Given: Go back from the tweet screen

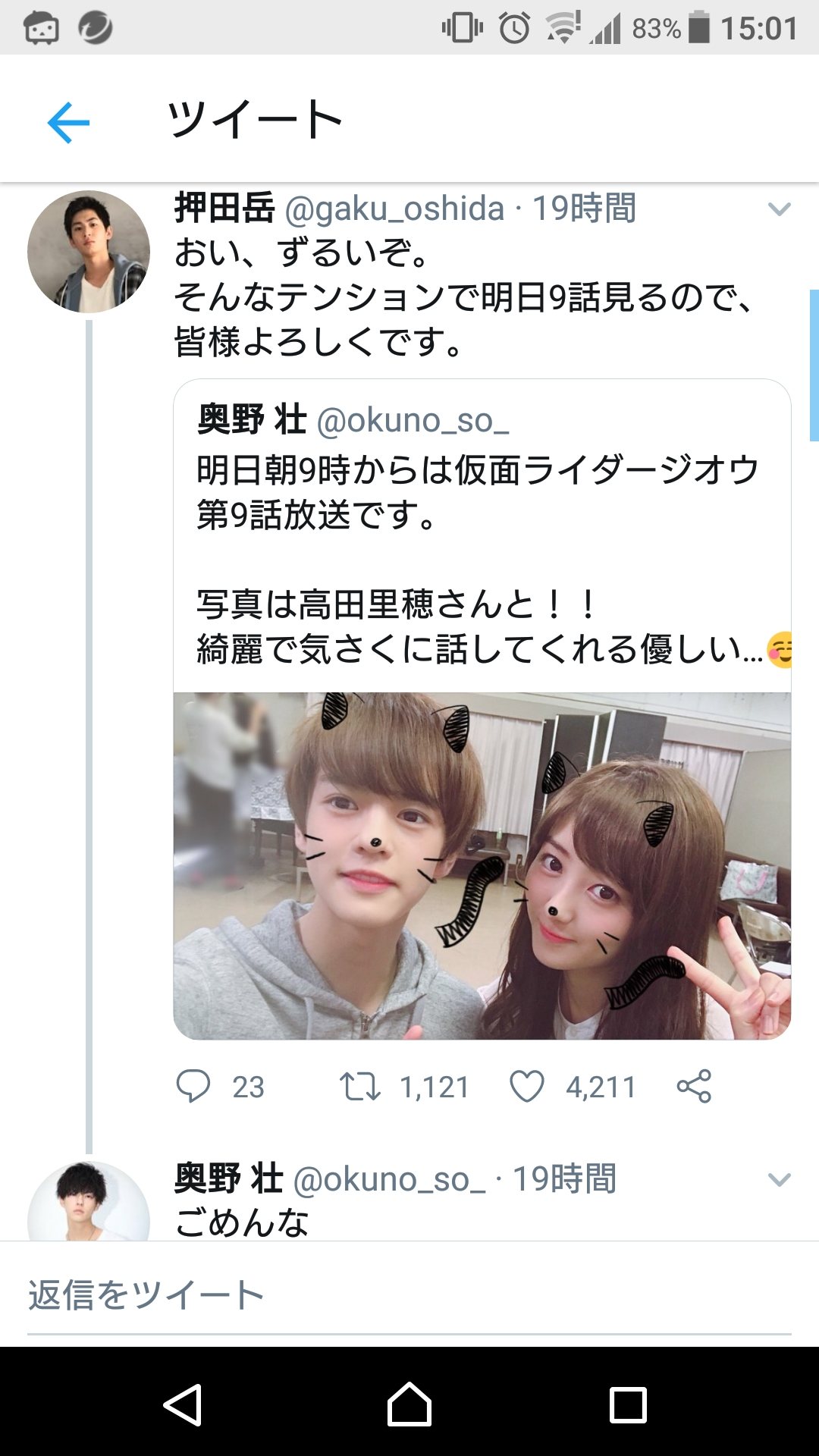Looking at the screenshot, I should click(x=68, y=122).
